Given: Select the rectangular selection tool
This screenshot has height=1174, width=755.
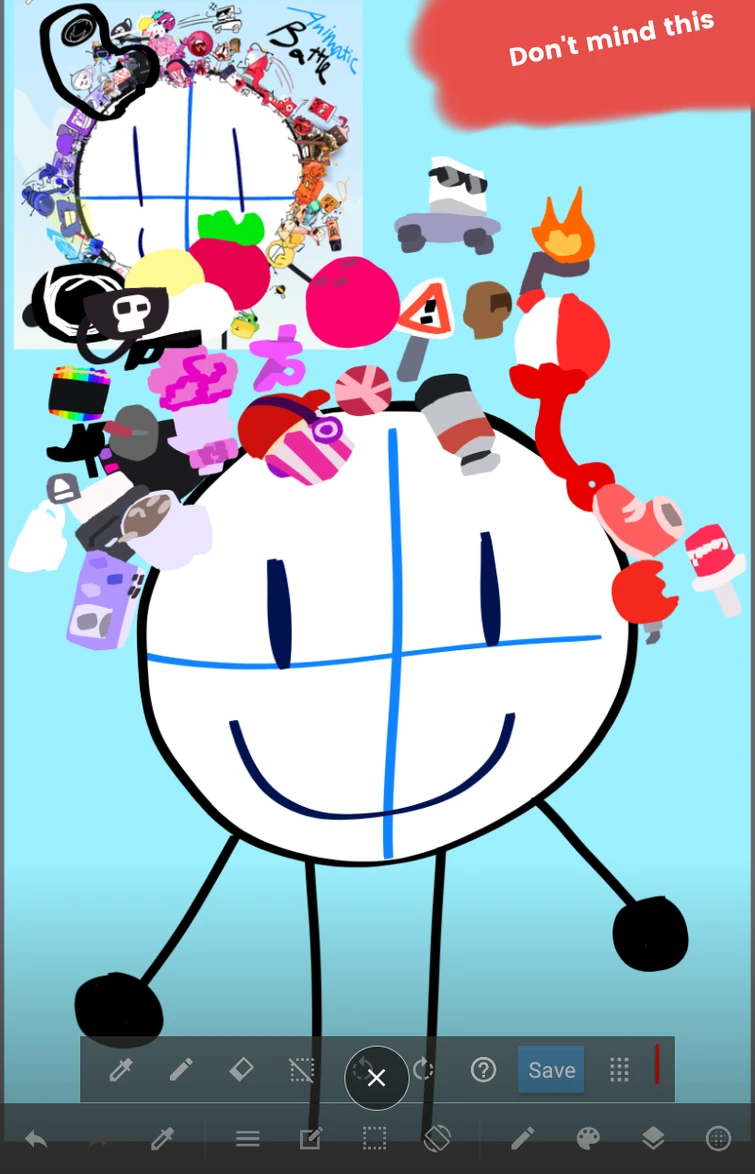Looking at the screenshot, I should 374,1138.
